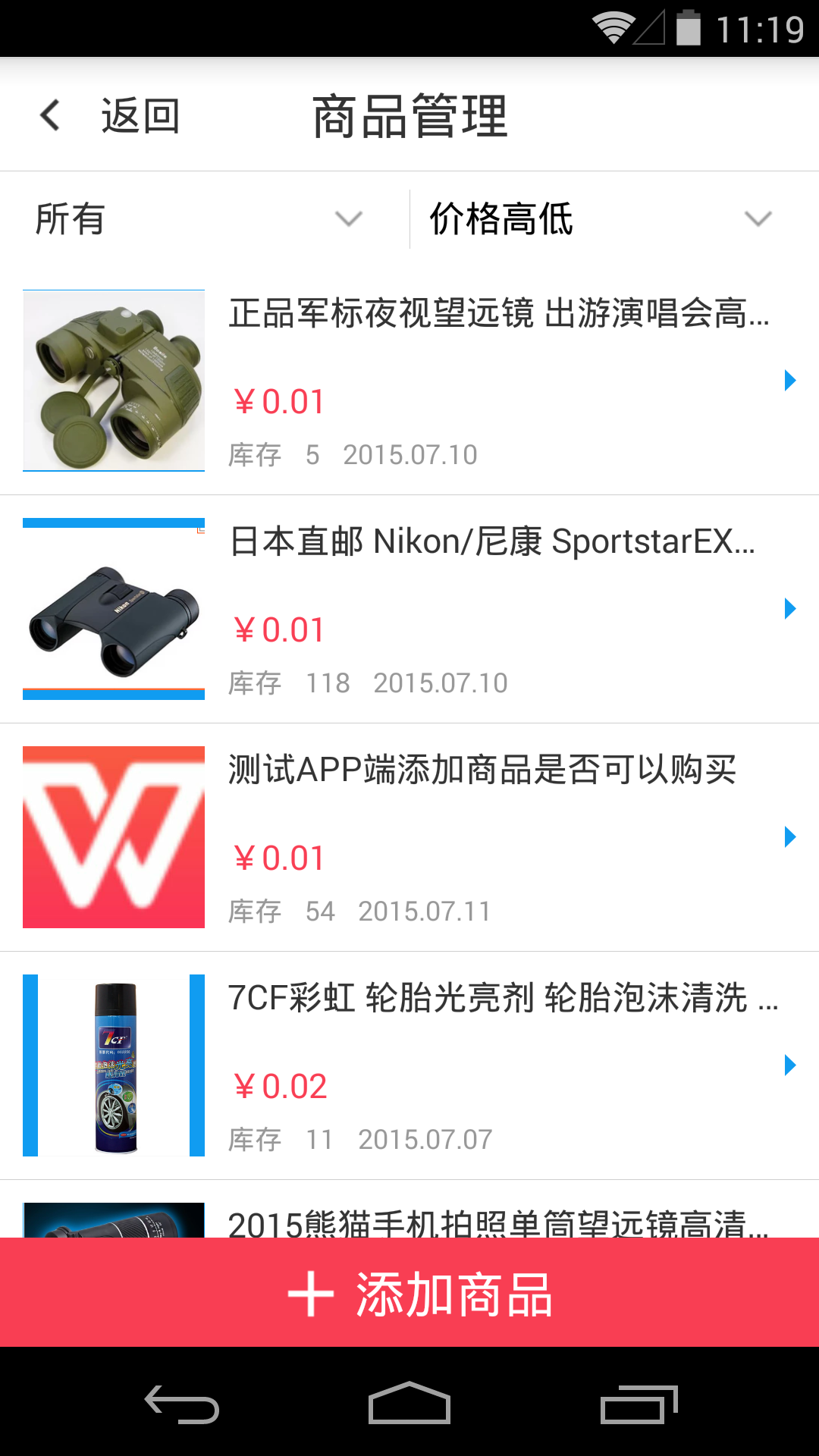Viewport: 819px width, 1456px height.
Task: Open the 价格高低 sort dropdown
Action: coord(601,219)
